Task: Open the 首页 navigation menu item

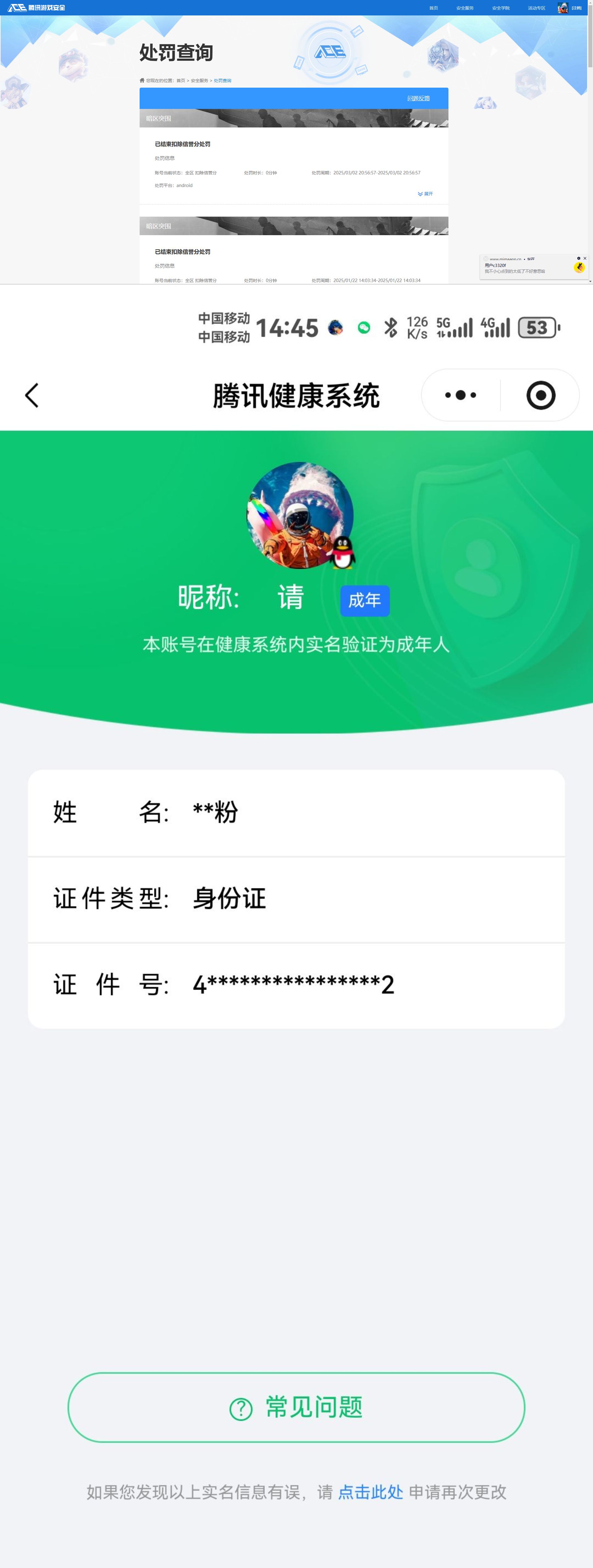Action: pos(434,7)
